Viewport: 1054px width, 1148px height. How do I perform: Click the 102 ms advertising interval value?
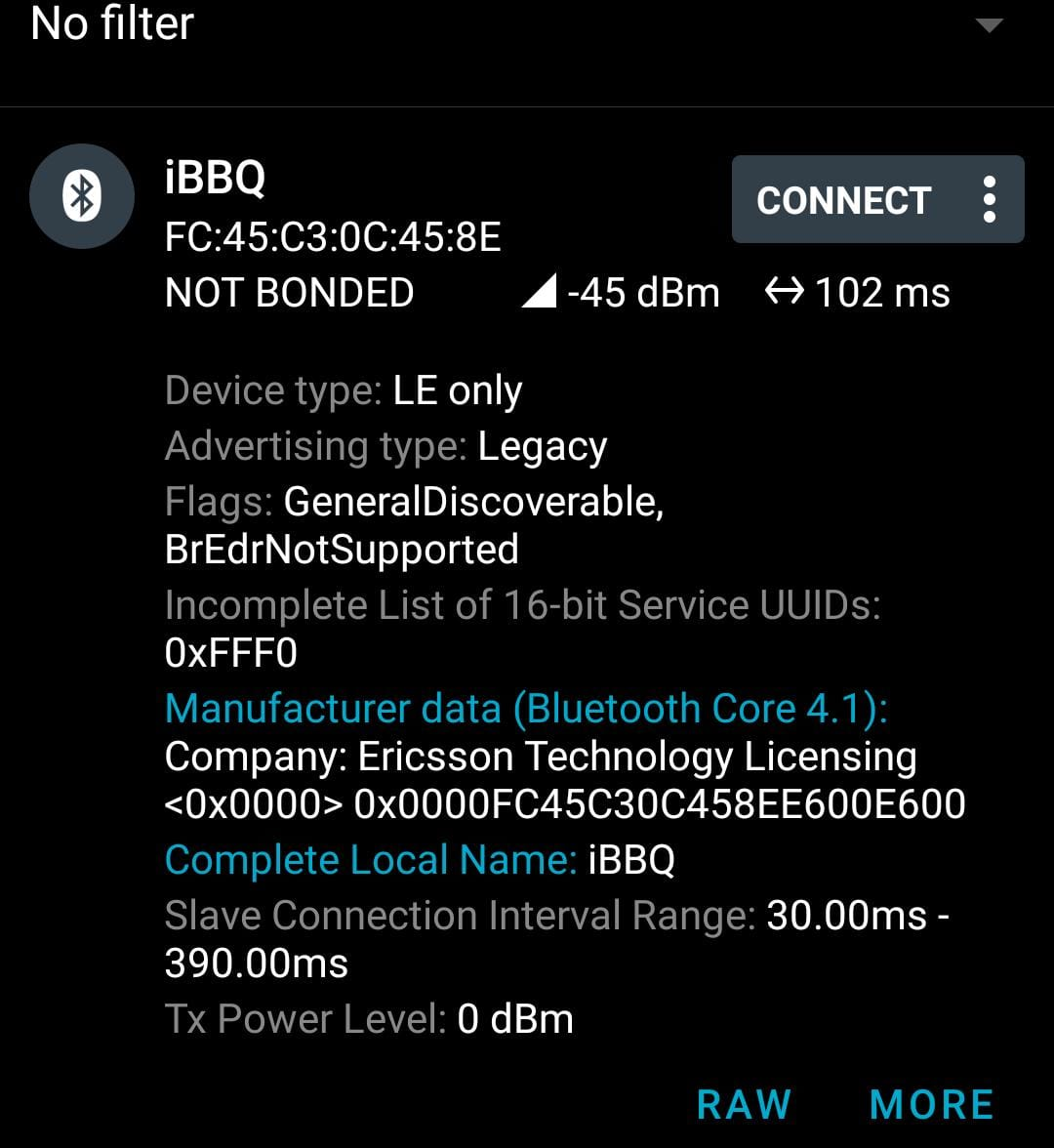pos(883,291)
